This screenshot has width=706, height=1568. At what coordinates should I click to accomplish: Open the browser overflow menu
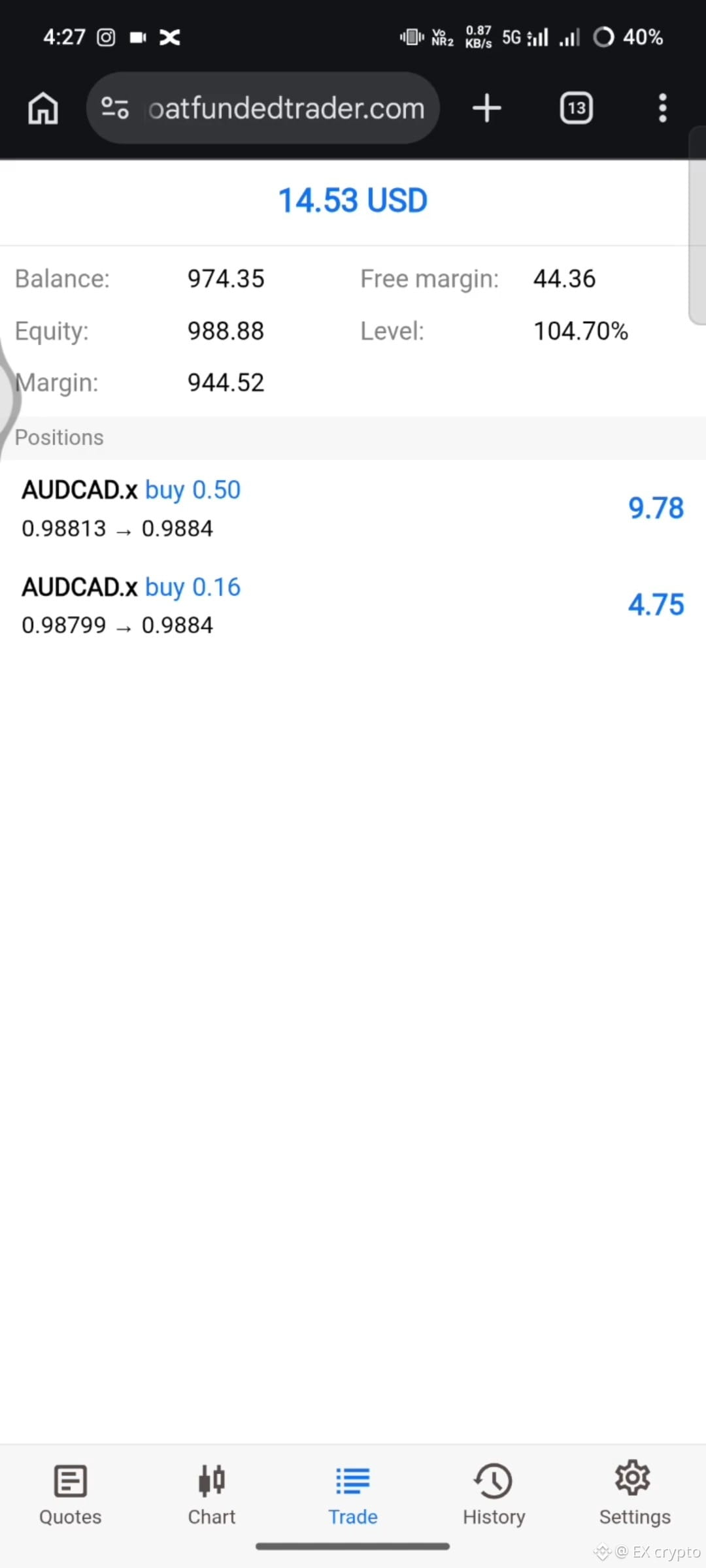663,108
